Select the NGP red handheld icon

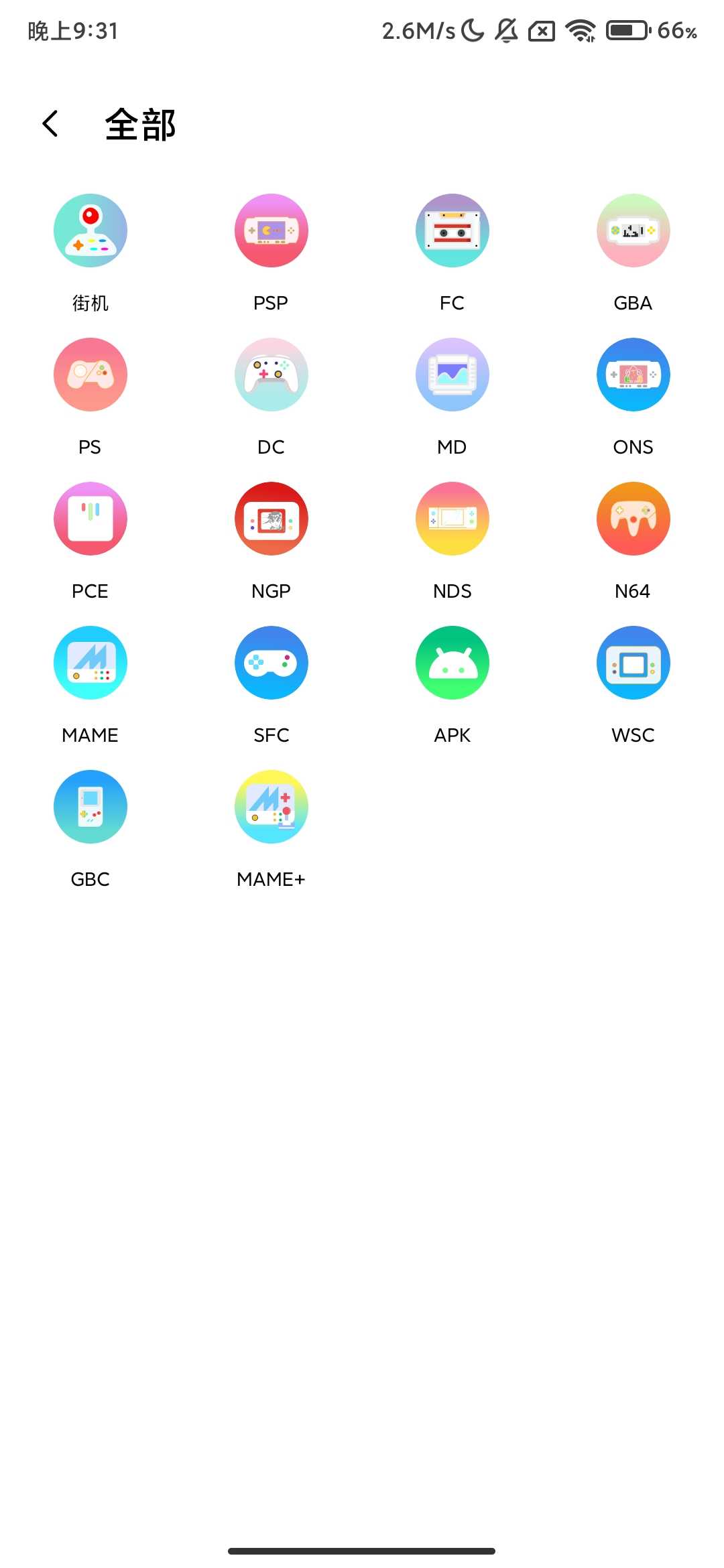271,519
